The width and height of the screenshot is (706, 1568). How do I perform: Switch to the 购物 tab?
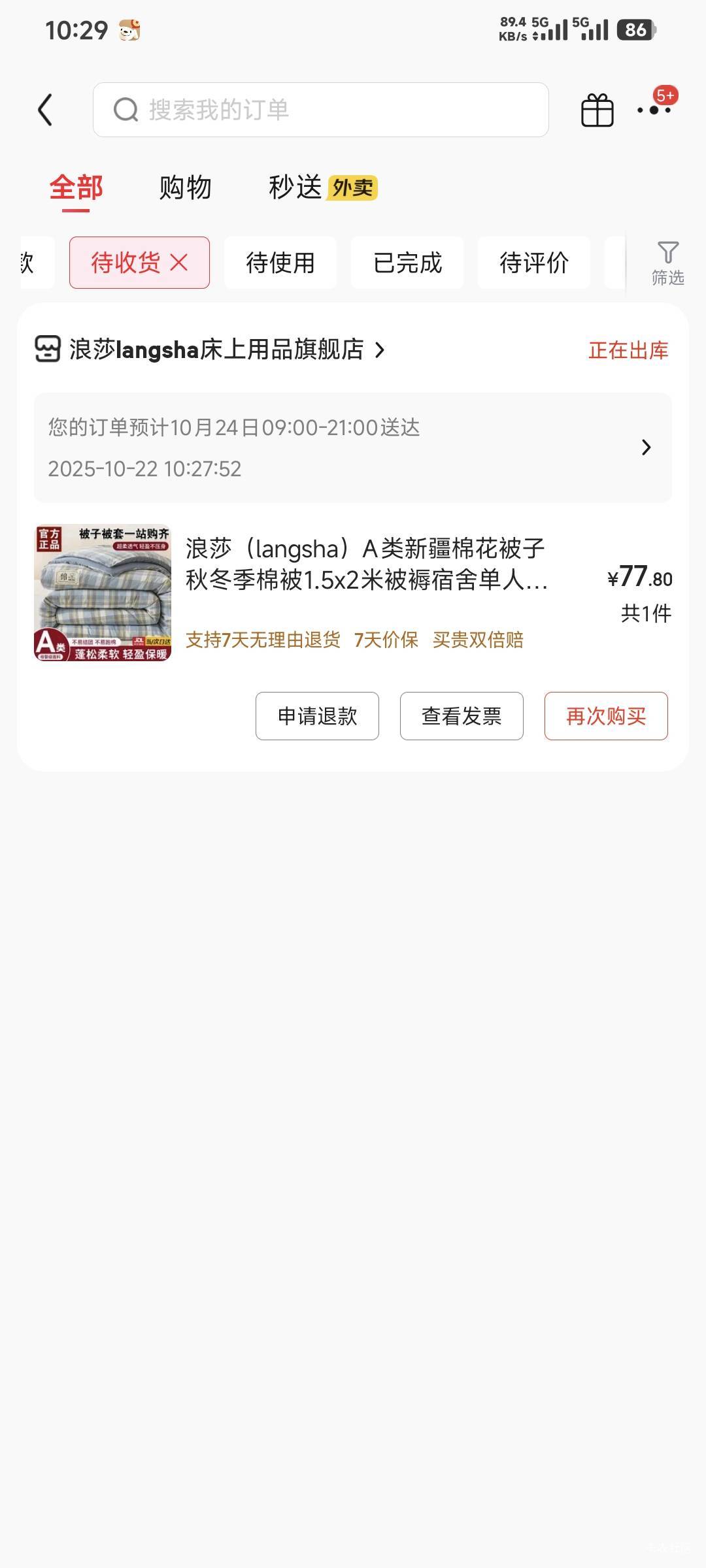(185, 188)
